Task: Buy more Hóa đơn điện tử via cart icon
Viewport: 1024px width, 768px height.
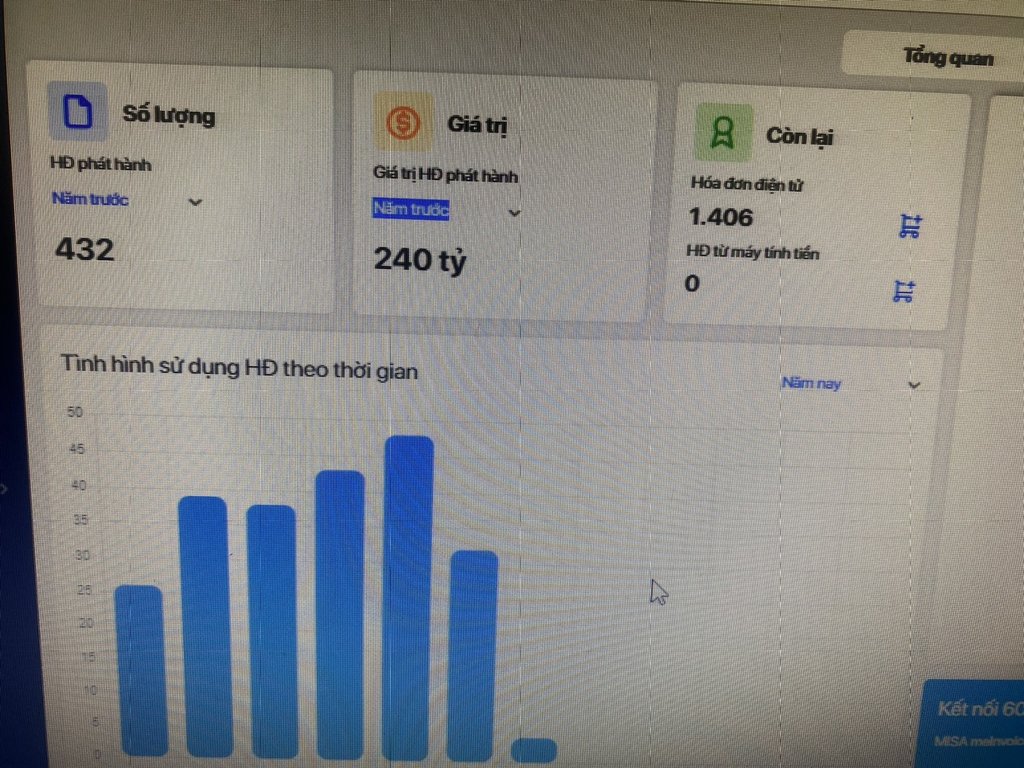Action: click(x=909, y=226)
